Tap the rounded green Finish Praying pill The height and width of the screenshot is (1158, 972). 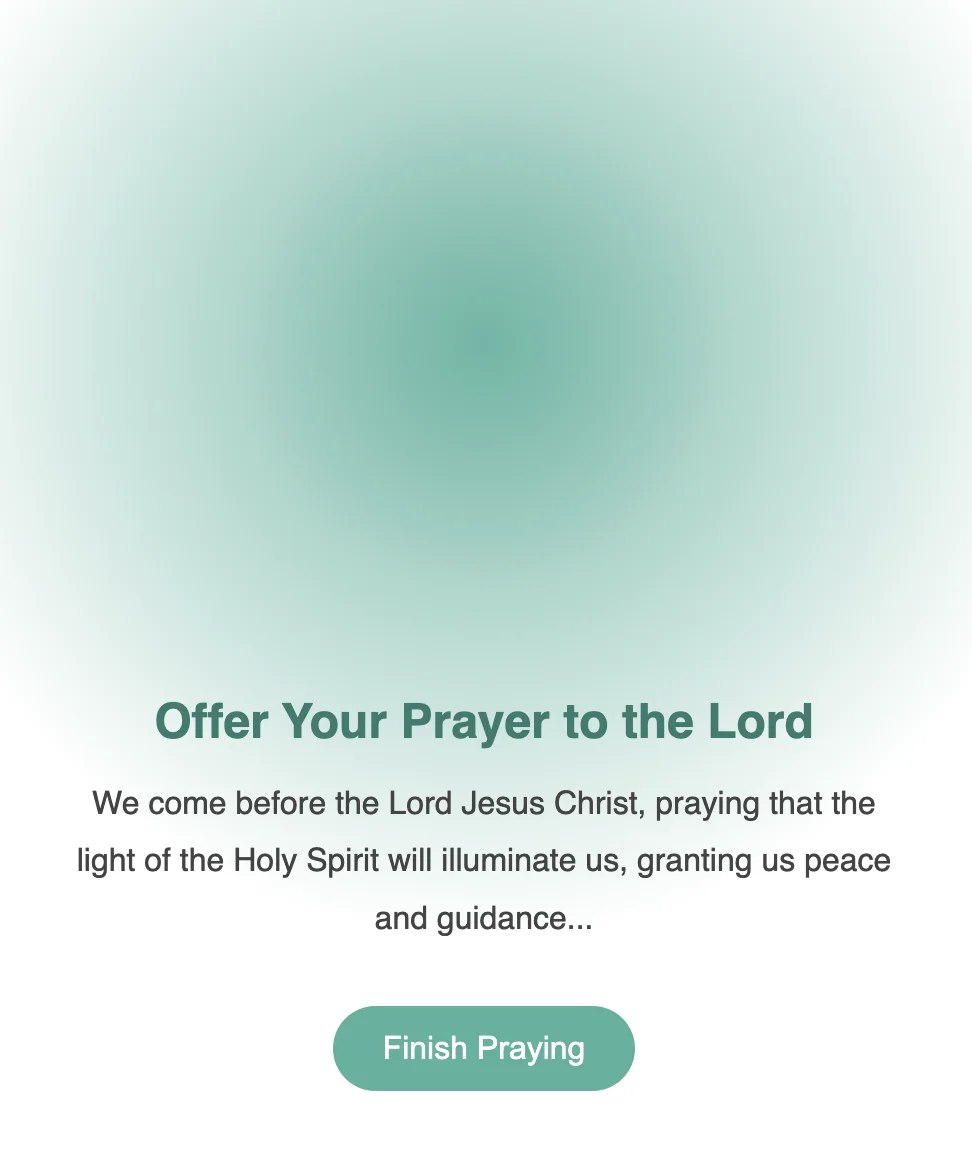tap(483, 1048)
